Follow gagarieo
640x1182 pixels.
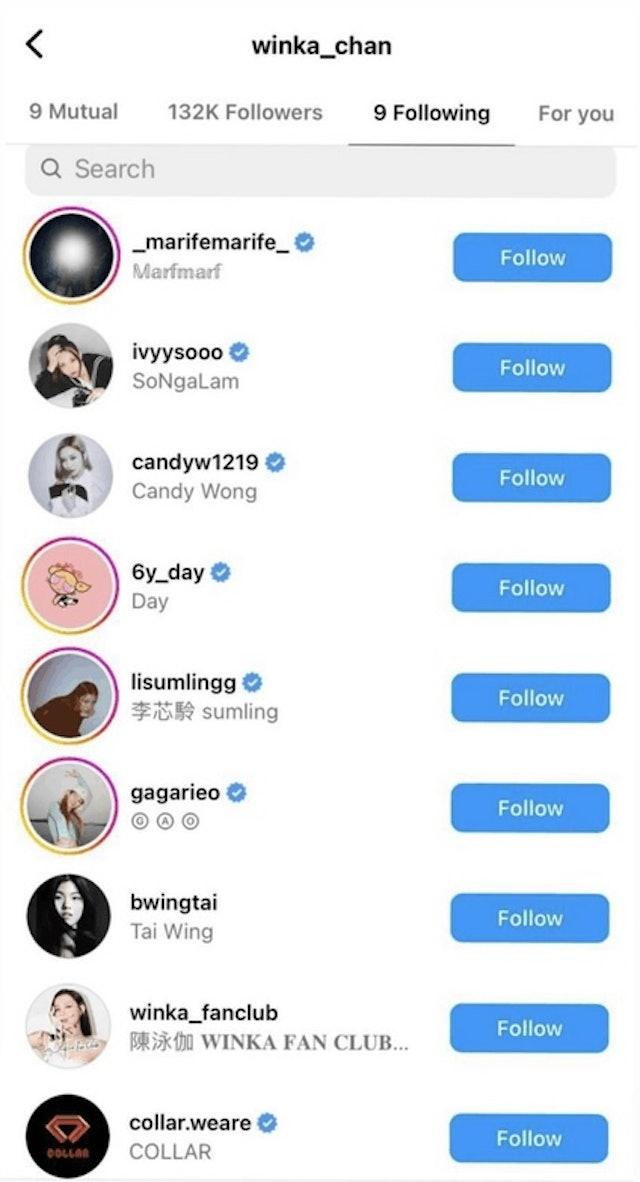click(530, 808)
